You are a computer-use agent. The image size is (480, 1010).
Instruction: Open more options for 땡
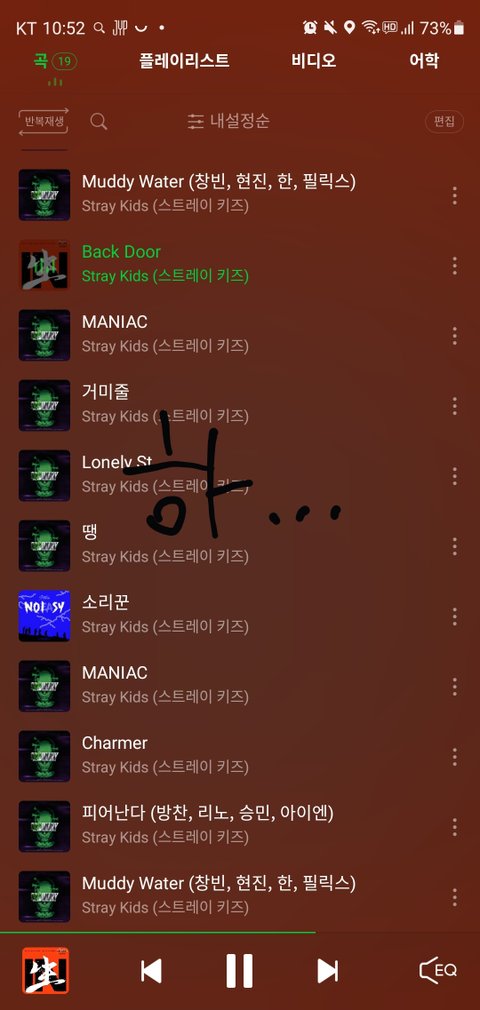454,546
